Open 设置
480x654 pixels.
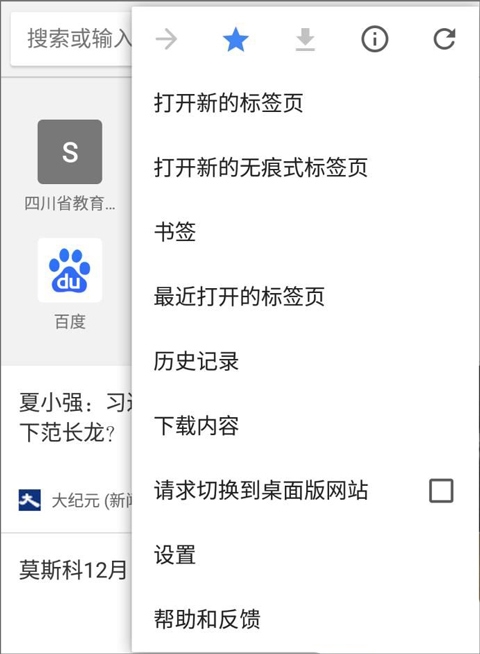(x=305, y=555)
